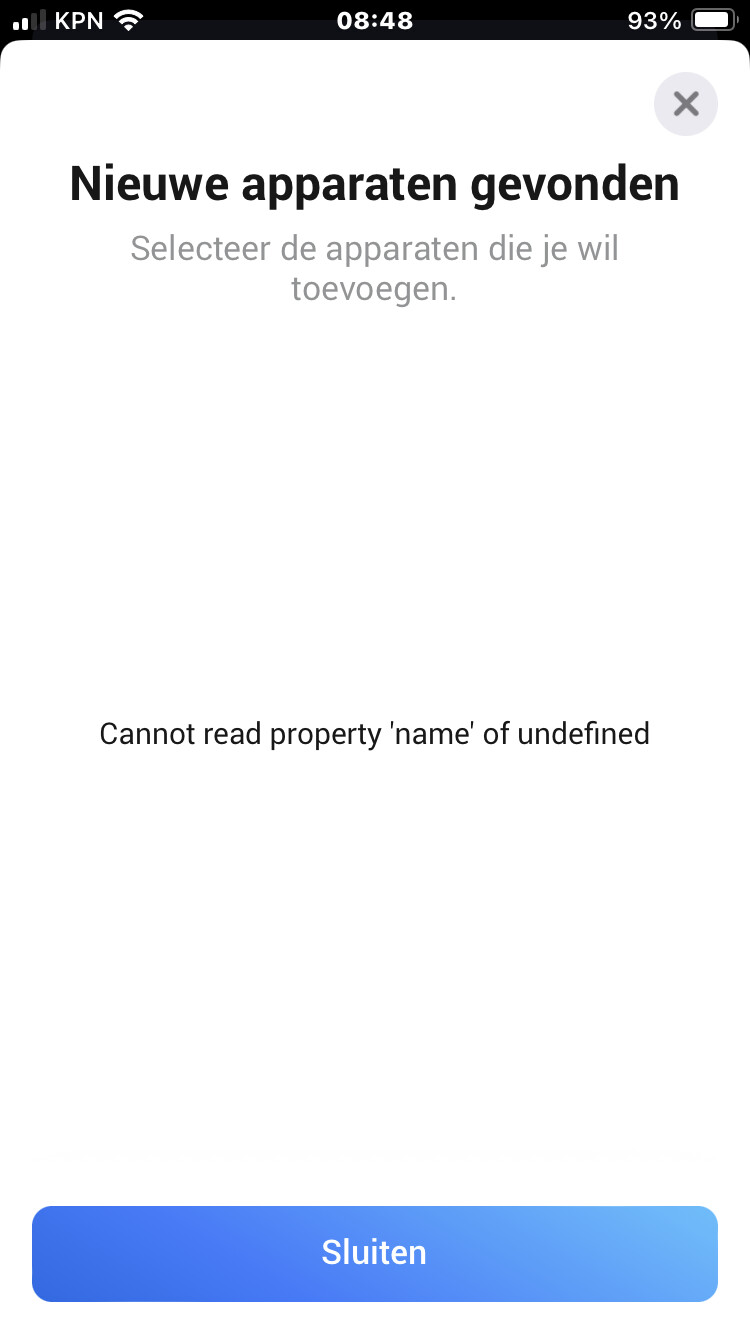This screenshot has height=1334, width=750.
Task: Tap the Sluiten button
Action: pos(374,1253)
